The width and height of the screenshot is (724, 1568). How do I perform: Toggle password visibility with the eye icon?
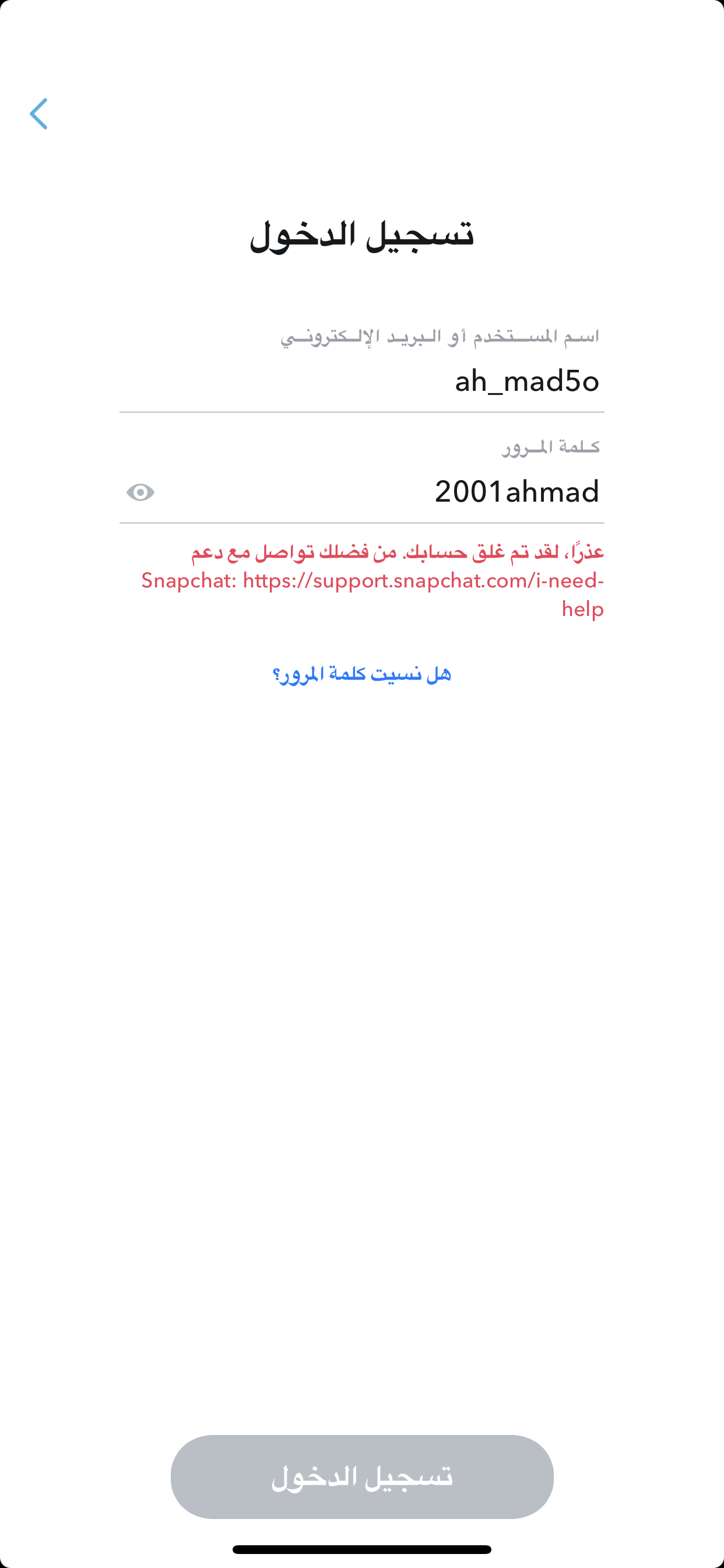[140, 492]
